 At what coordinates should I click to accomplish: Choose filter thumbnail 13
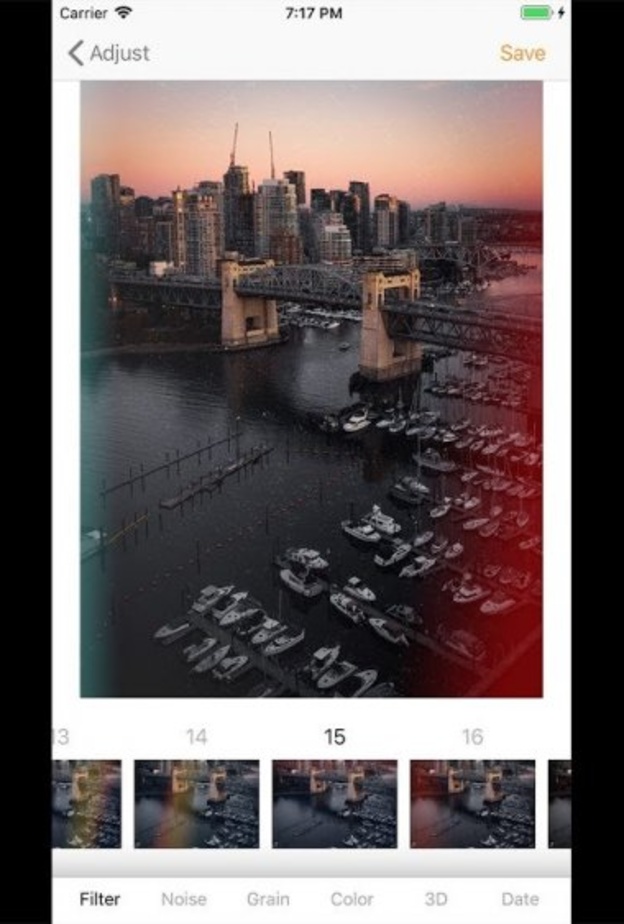87,803
